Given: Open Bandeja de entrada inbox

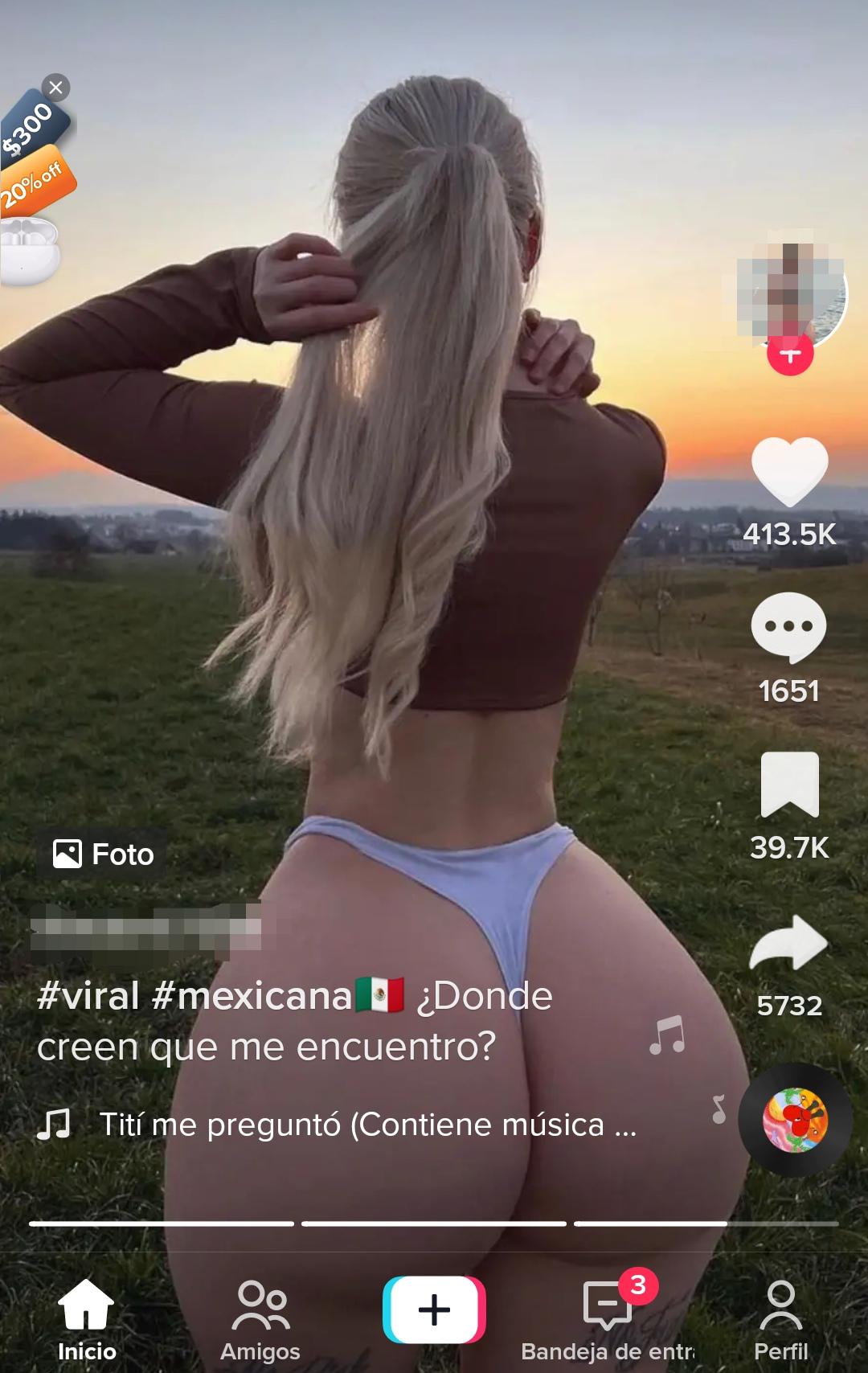Looking at the screenshot, I should pyautogui.click(x=608, y=1318).
